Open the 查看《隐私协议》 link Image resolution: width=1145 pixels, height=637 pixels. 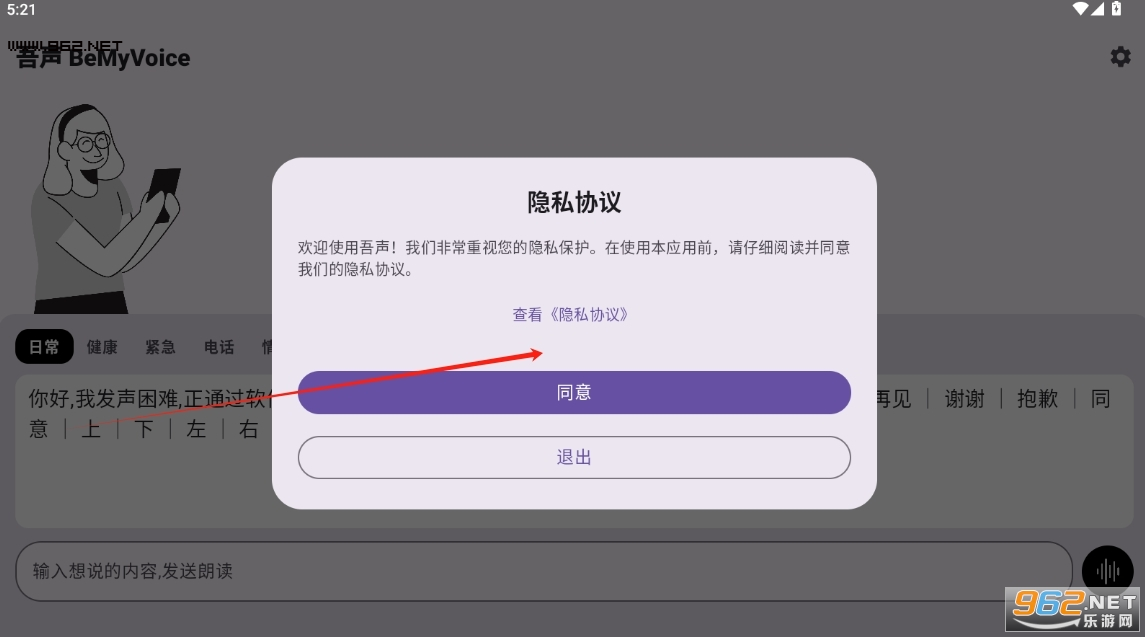(x=571, y=314)
